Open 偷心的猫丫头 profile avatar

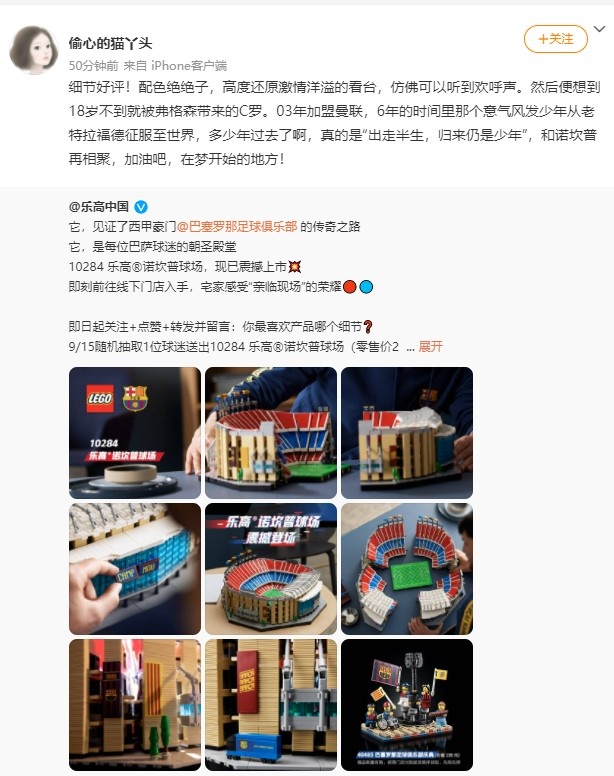(x=33, y=50)
